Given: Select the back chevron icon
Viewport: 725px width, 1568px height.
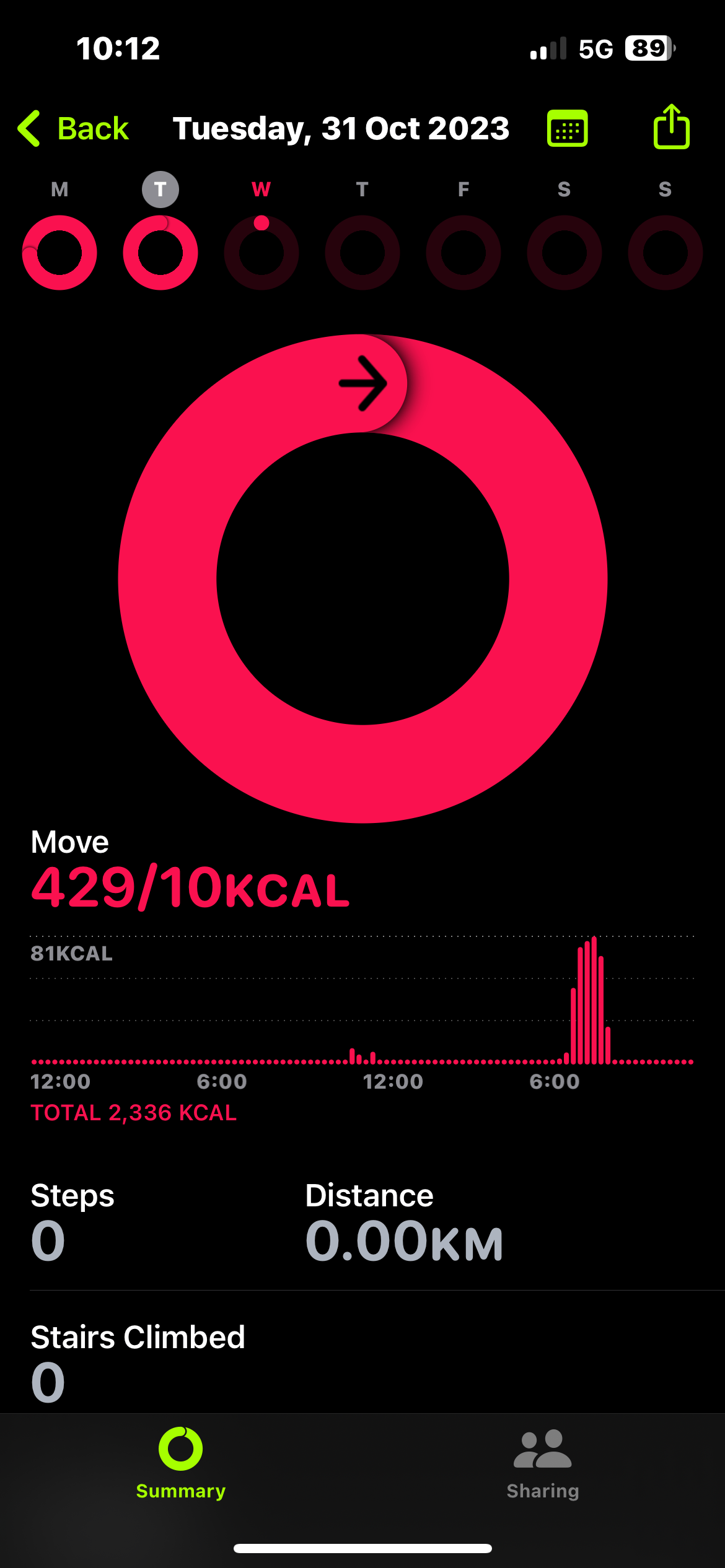Looking at the screenshot, I should click(29, 127).
